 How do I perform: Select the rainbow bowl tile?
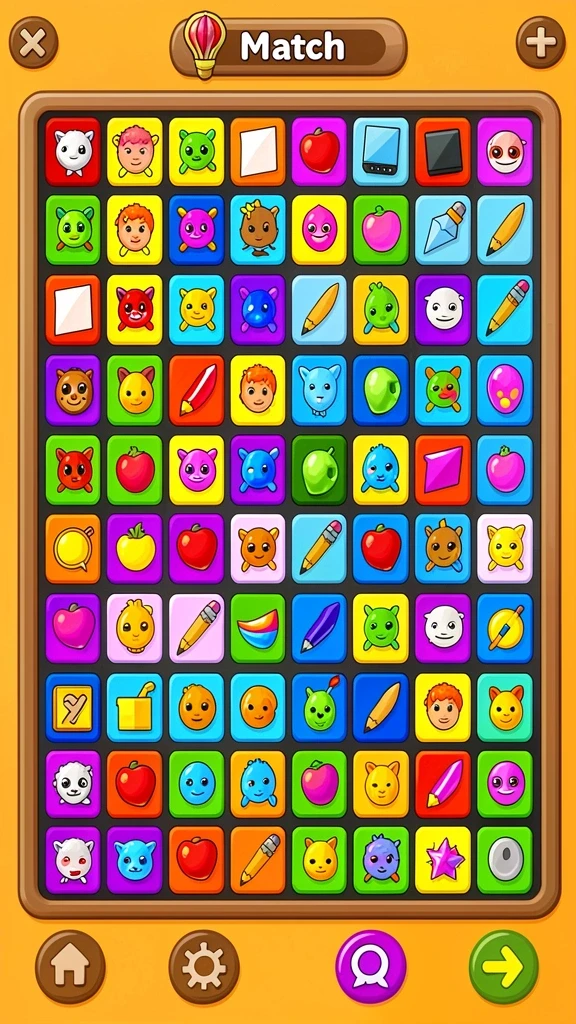(x=258, y=628)
